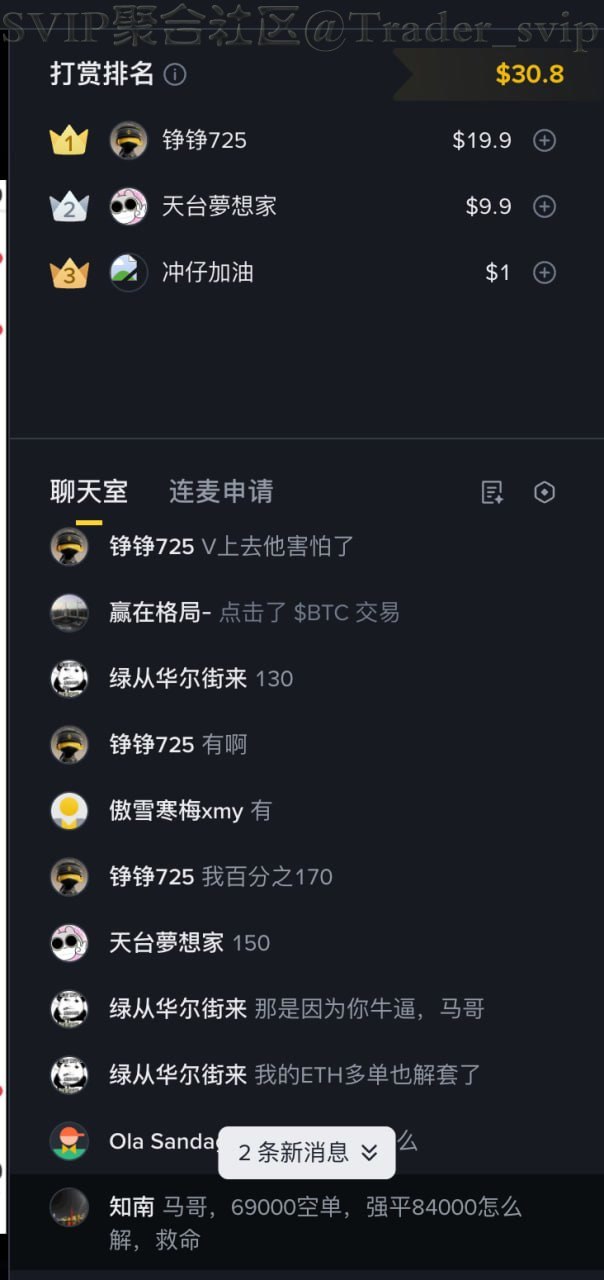This screenshot has width=604, height=1280.
Task: Open the hexagon settings icon in the chat header
Action: pyautogui.click(x=544, y=492)
